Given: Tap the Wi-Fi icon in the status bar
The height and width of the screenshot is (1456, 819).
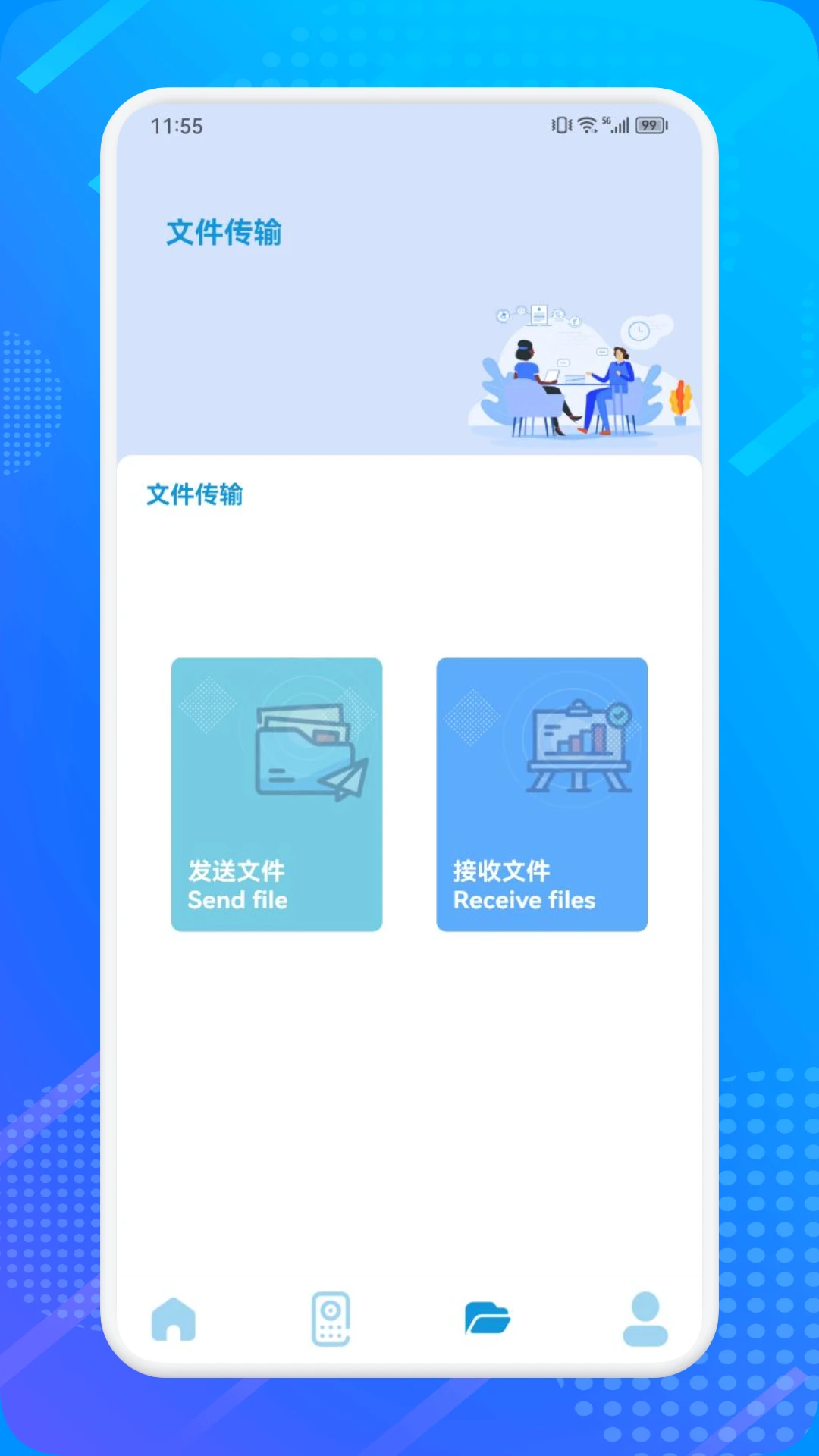Looking at the screenshot, I should point(586,125).
